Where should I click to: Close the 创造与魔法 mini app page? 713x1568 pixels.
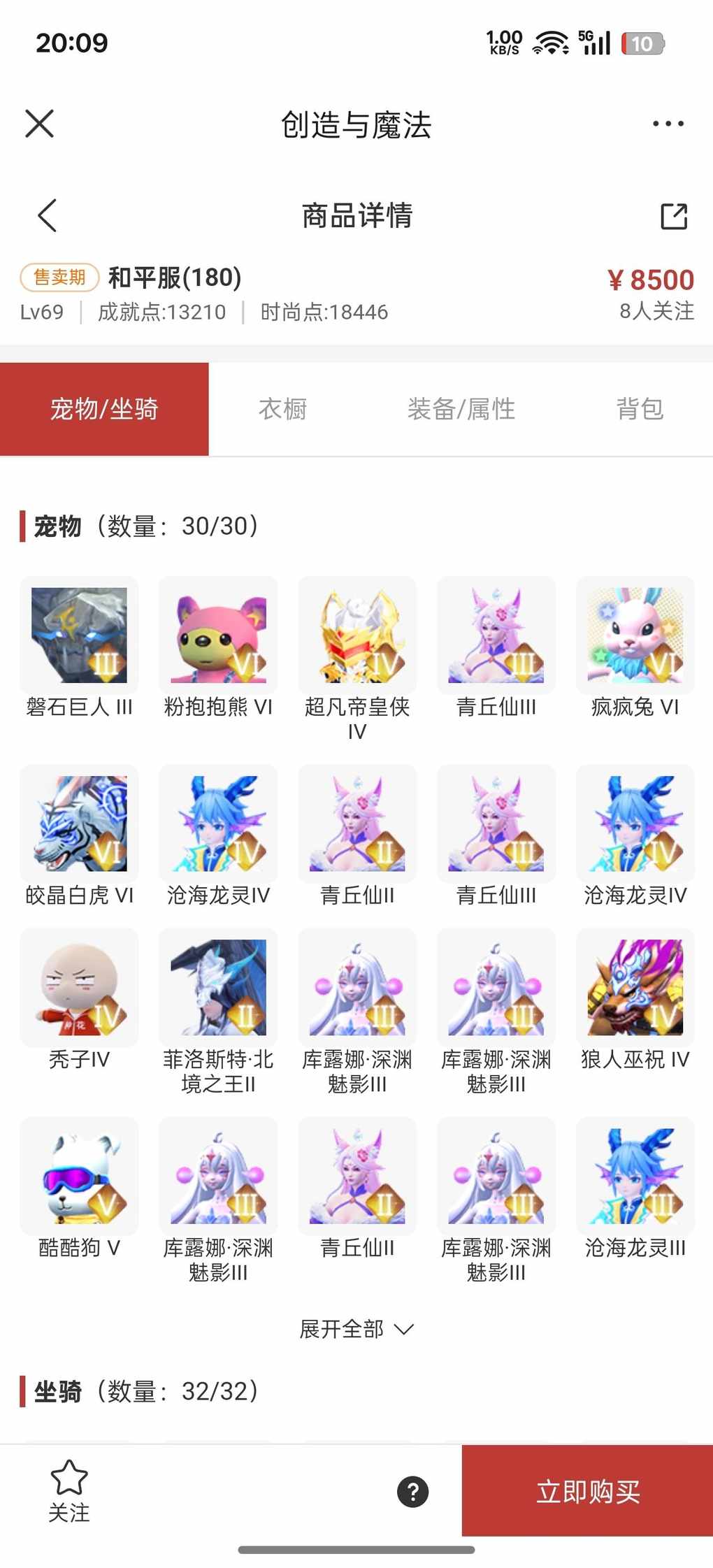39,124
